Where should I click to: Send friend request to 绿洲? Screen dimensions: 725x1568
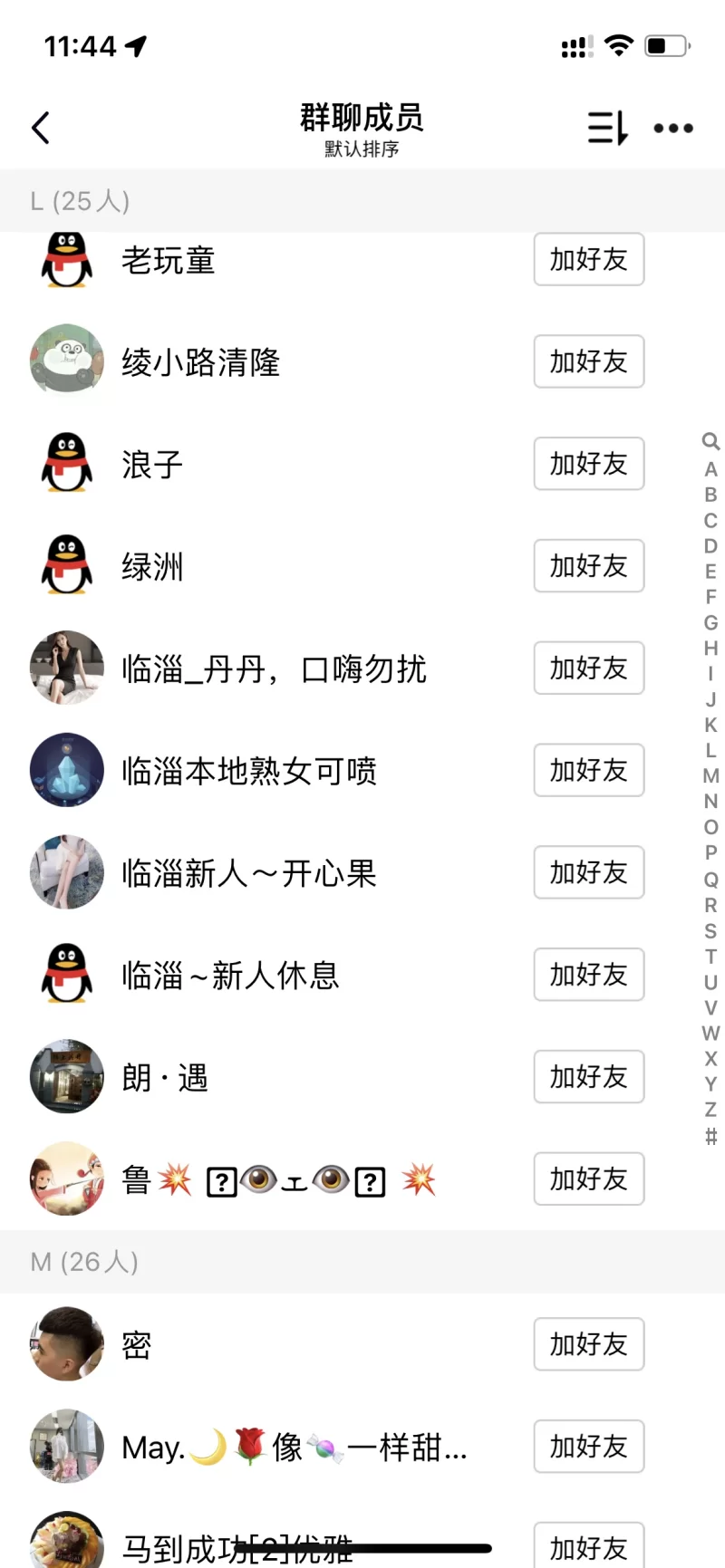click(588, 566)
